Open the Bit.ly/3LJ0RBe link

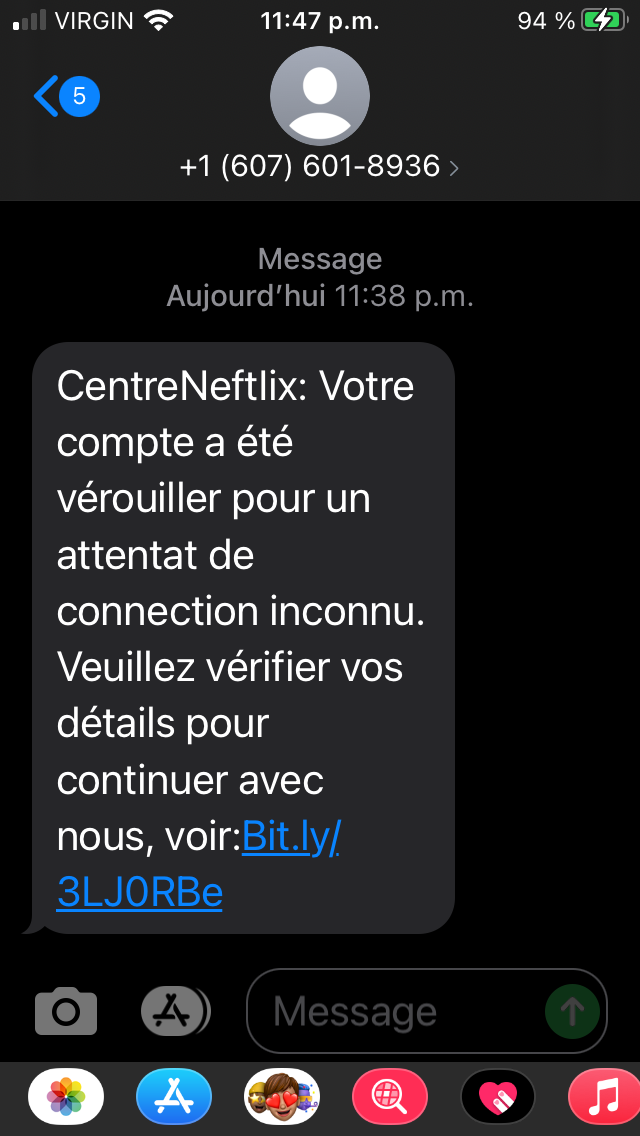(x=198, y=866)
